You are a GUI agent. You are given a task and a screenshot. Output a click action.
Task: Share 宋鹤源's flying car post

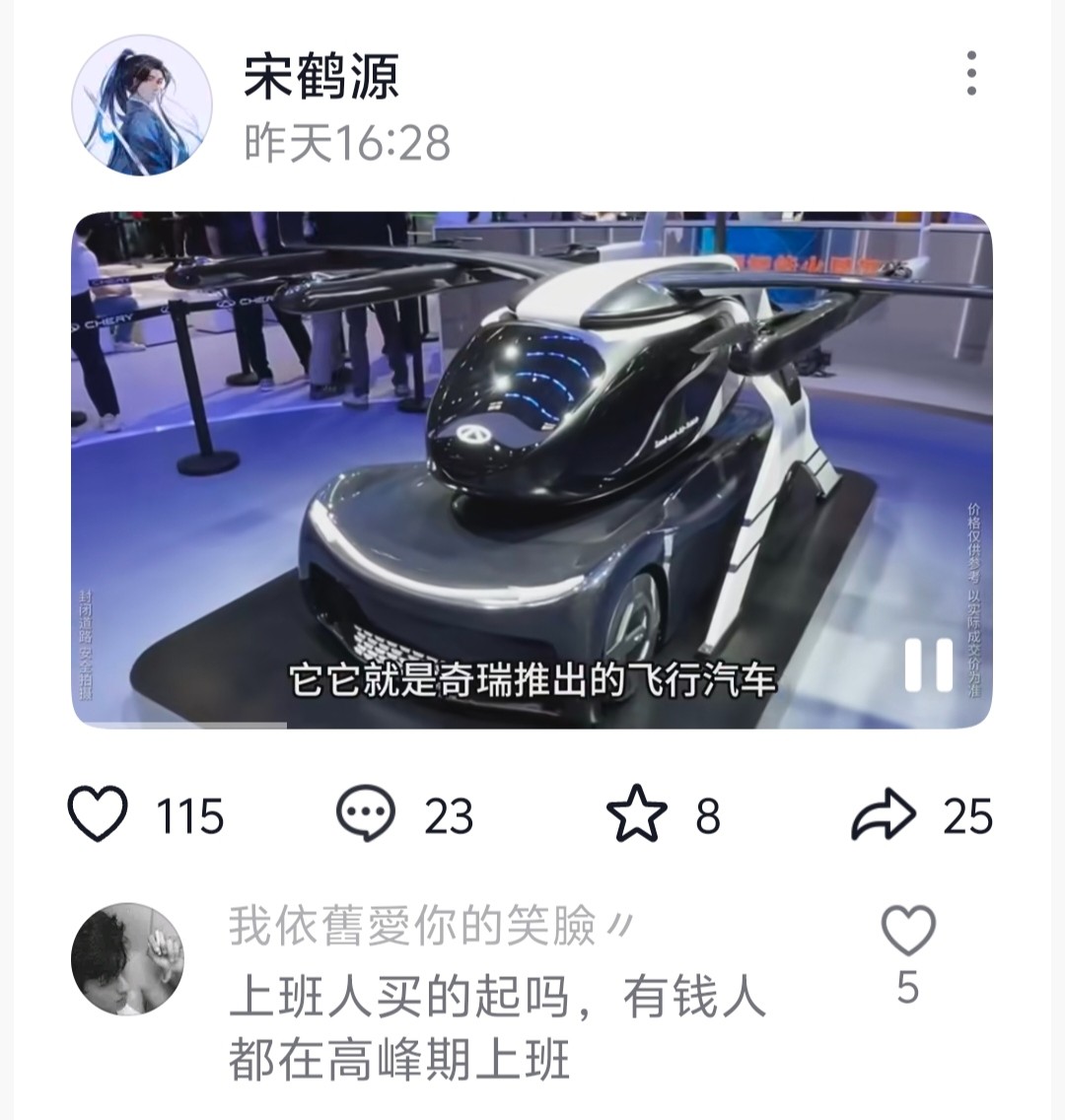pyautogui.click(x=883, y=814)
